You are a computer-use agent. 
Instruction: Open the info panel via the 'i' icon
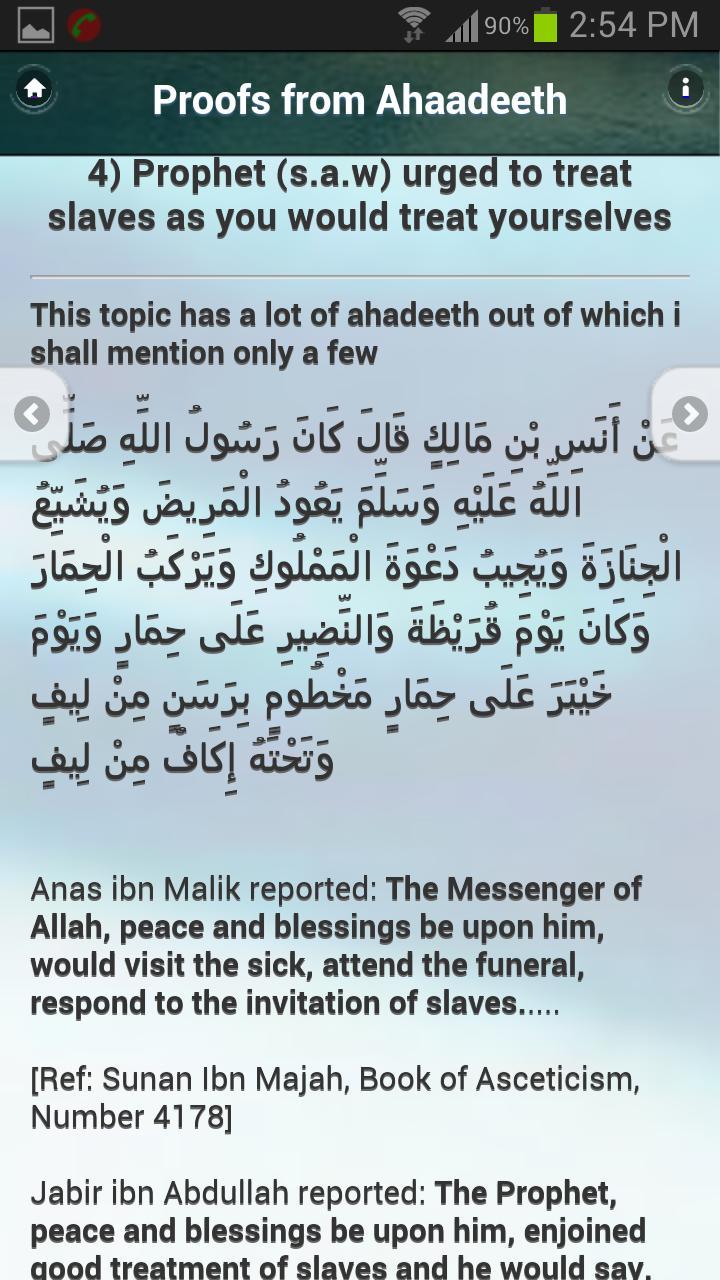(686, 87)
